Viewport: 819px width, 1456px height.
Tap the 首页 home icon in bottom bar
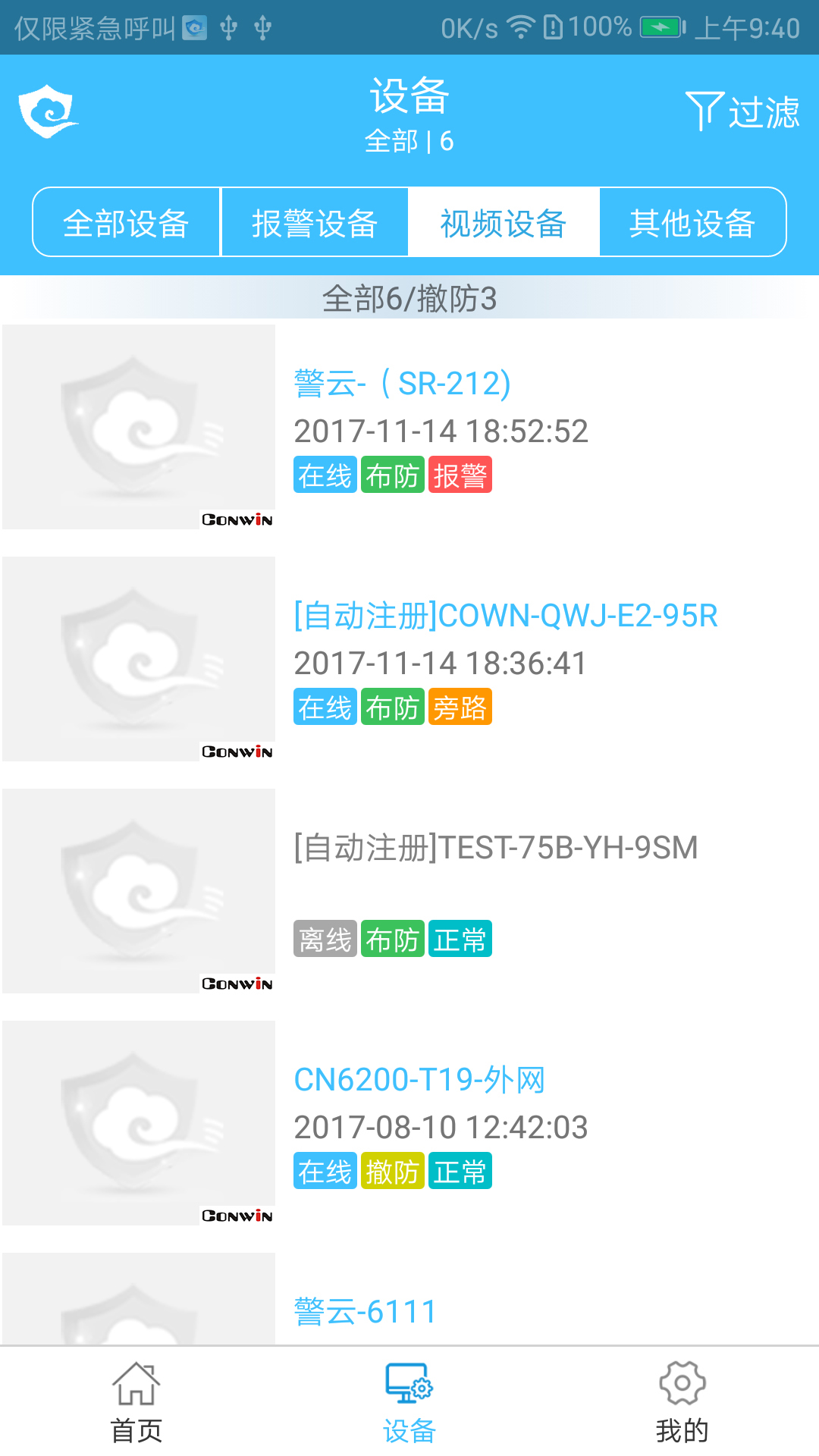click(x=136, y=1382)
